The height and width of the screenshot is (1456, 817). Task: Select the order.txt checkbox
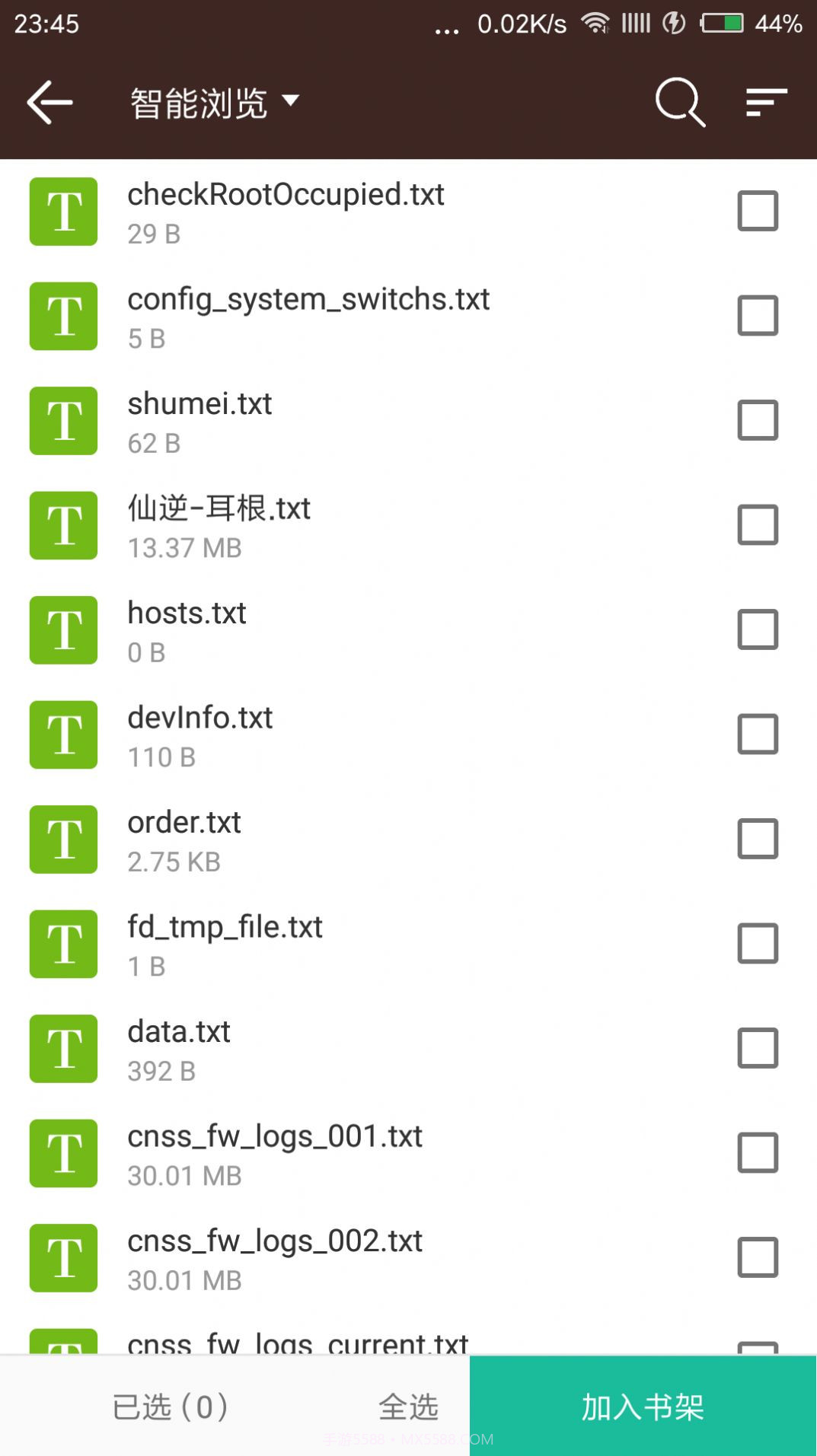point(758,839)
